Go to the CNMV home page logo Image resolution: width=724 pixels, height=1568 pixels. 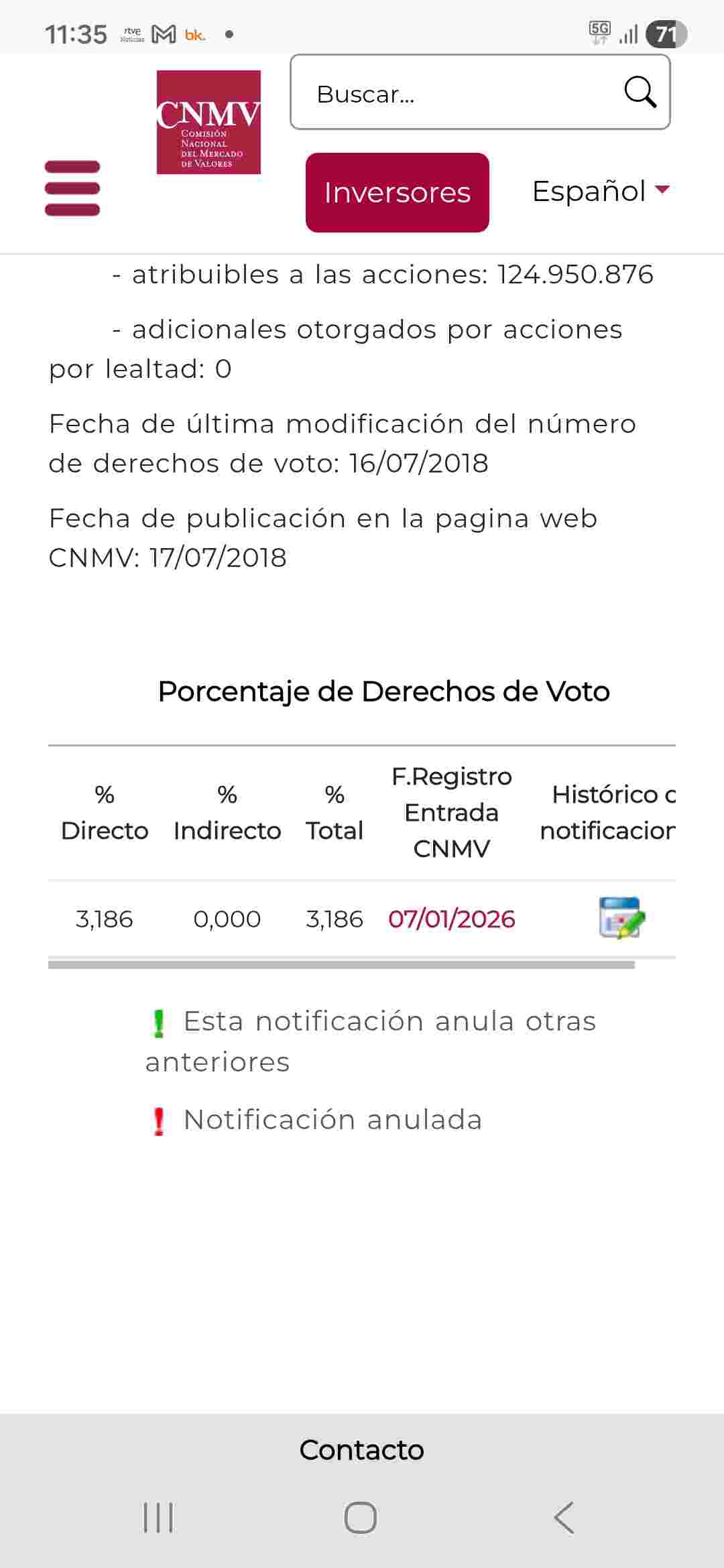[x=208, y=123]
